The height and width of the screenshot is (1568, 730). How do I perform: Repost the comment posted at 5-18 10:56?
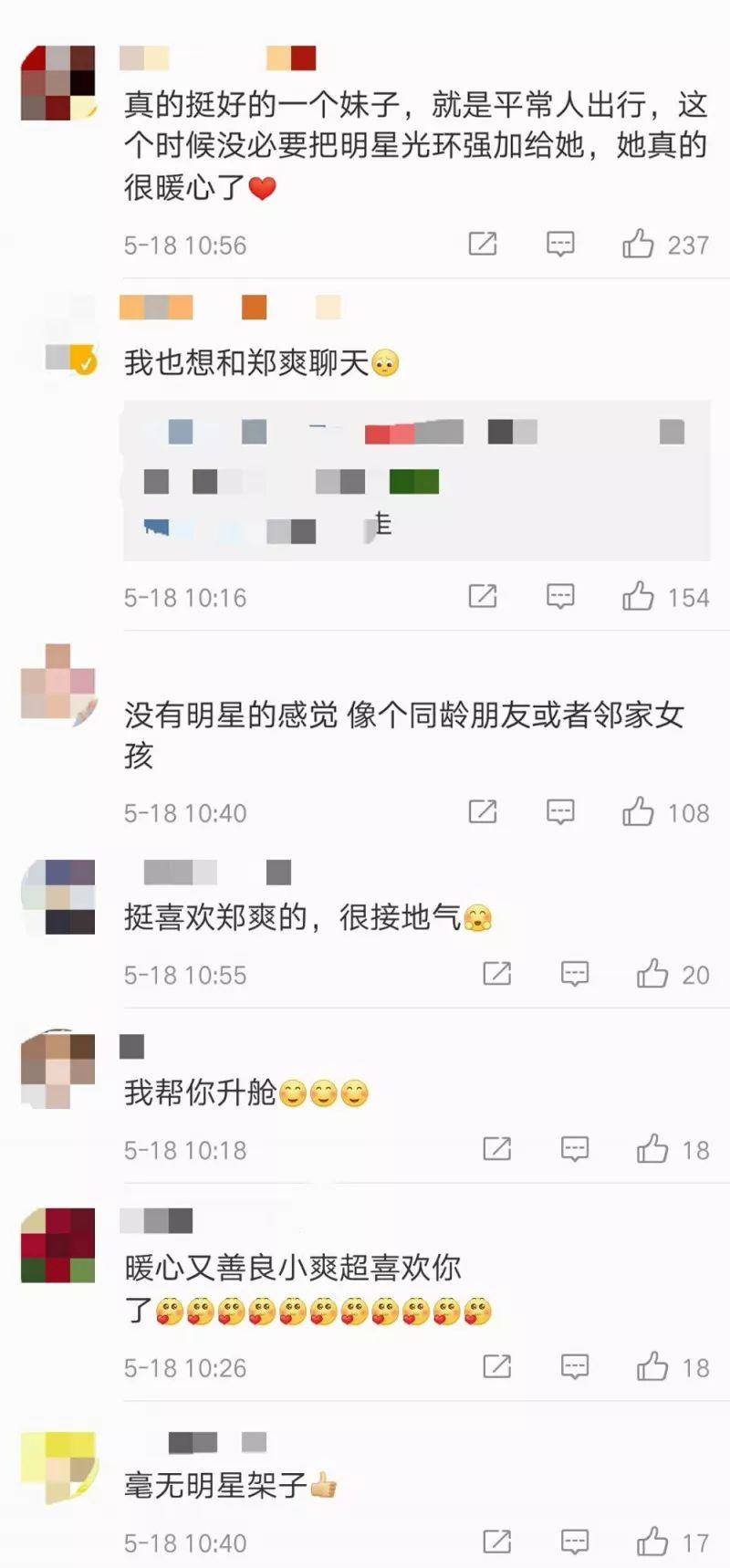click(483, 244)
